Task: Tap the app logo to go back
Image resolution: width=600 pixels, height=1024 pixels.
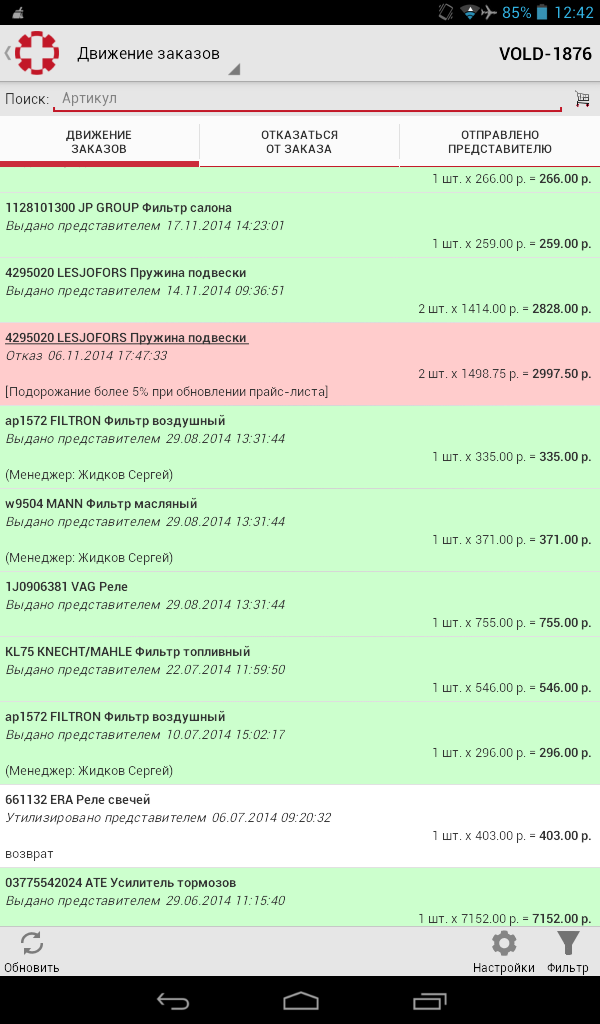Action: click(x=36, y=53)
